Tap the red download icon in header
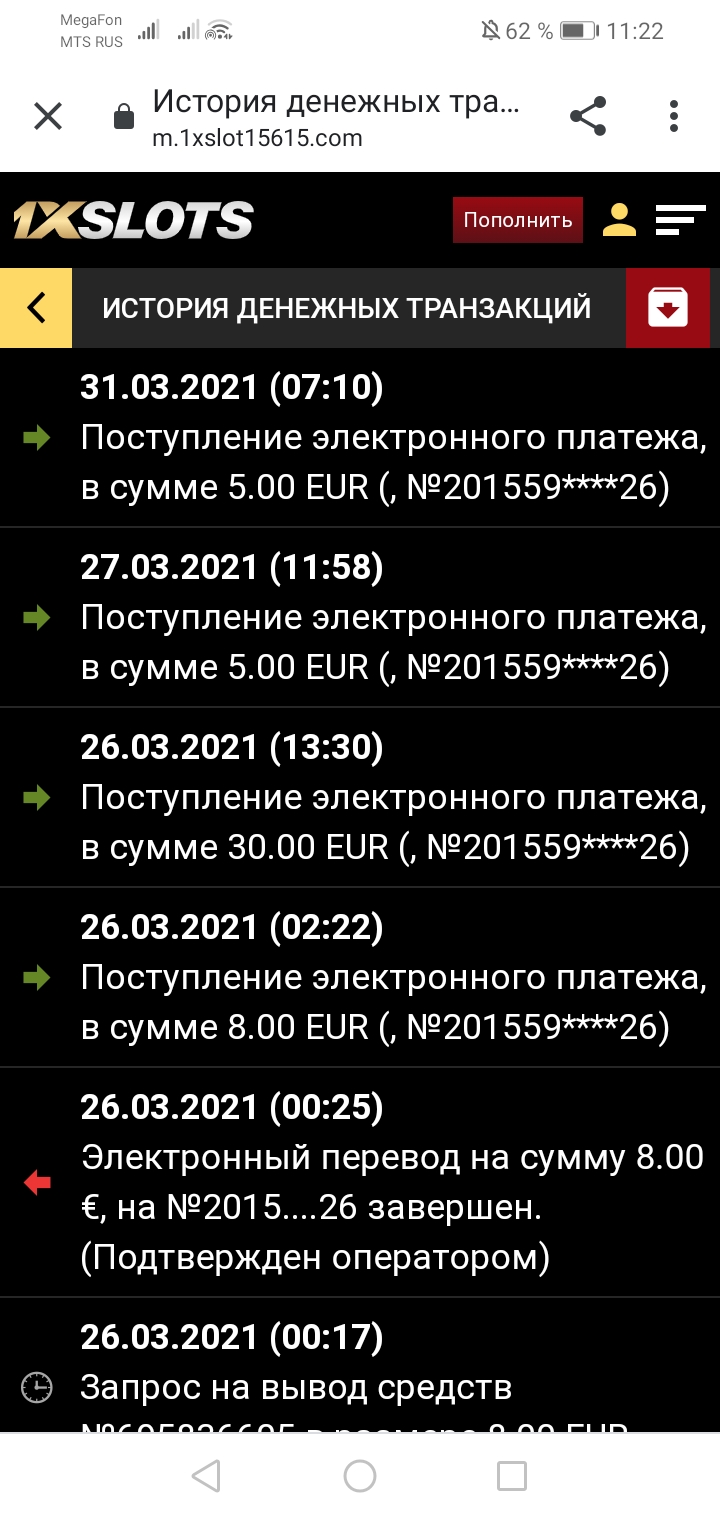The width and height of the screenshot is (720, 1520). click(x=667, y=308)
